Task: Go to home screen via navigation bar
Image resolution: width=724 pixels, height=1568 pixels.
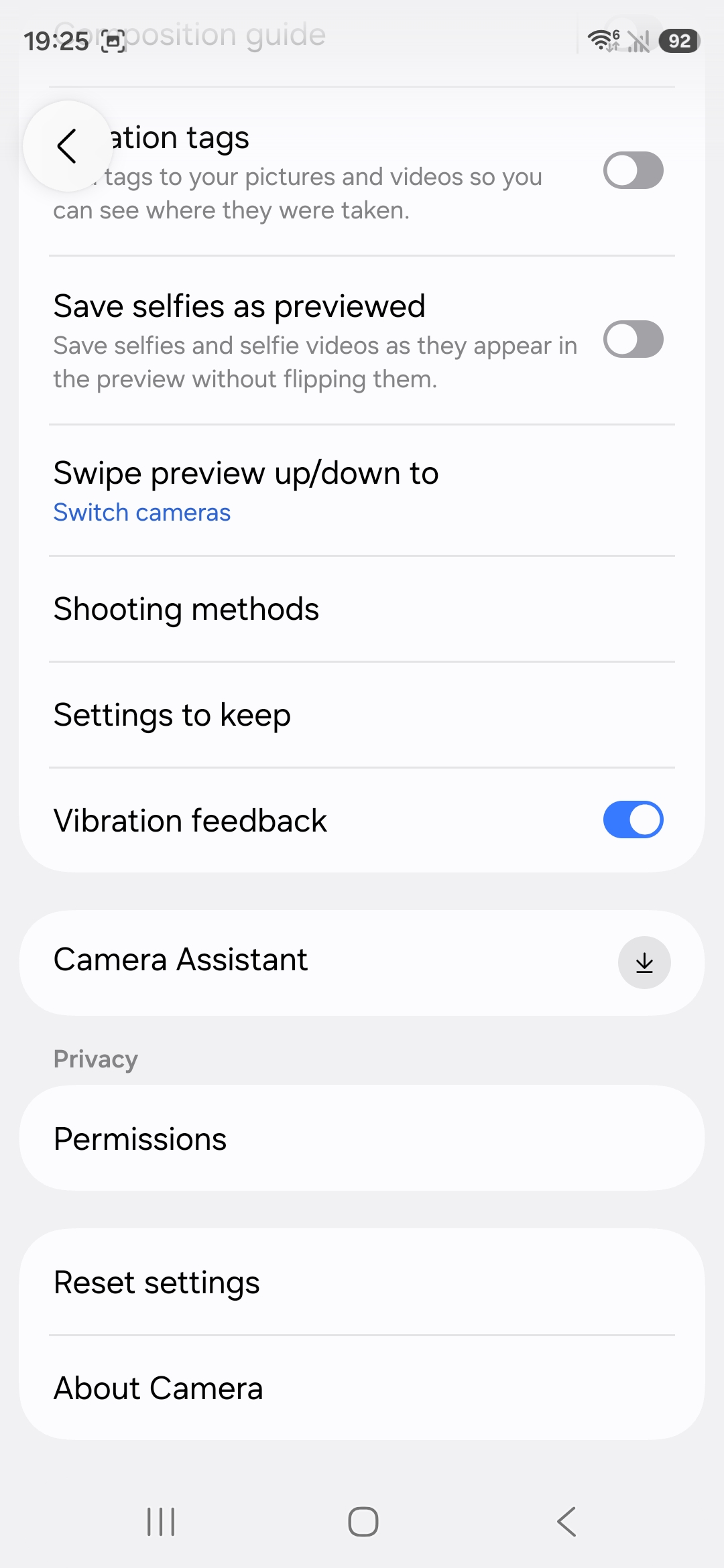Action: point(363,1522)
